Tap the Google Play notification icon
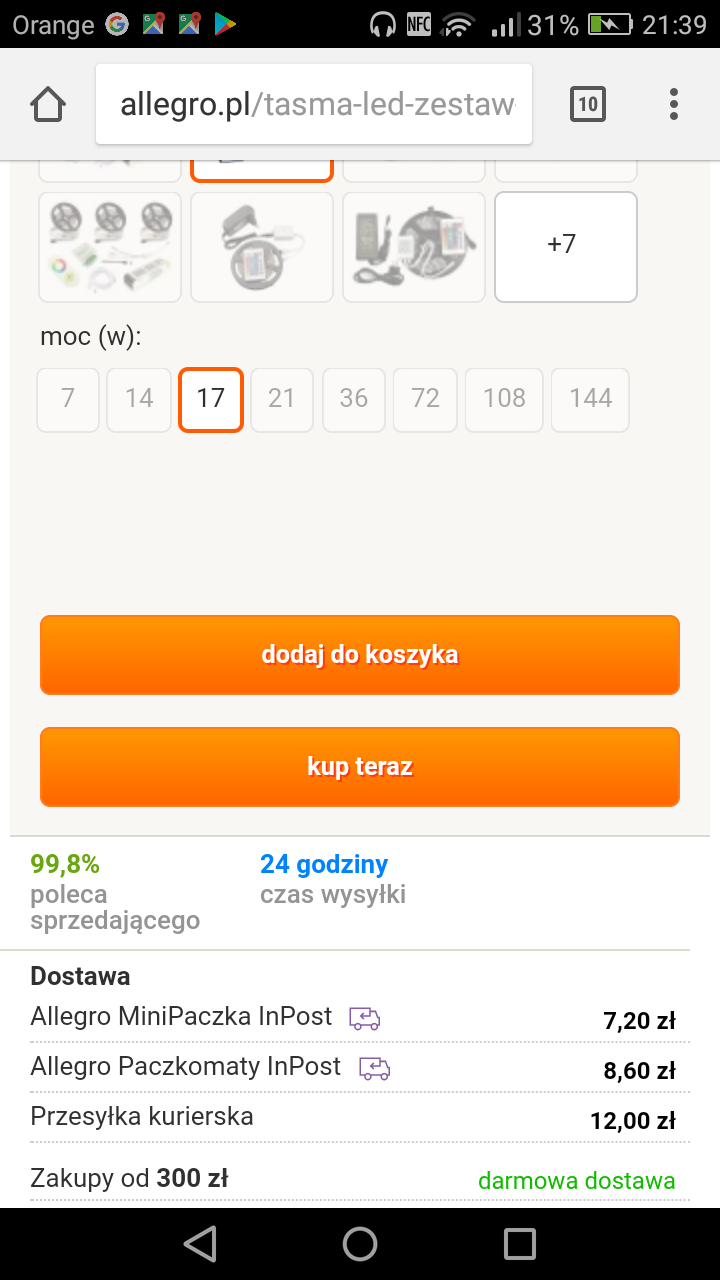Image resolution: width=720 pixels, height=1280 pixels. pos(224,24)
